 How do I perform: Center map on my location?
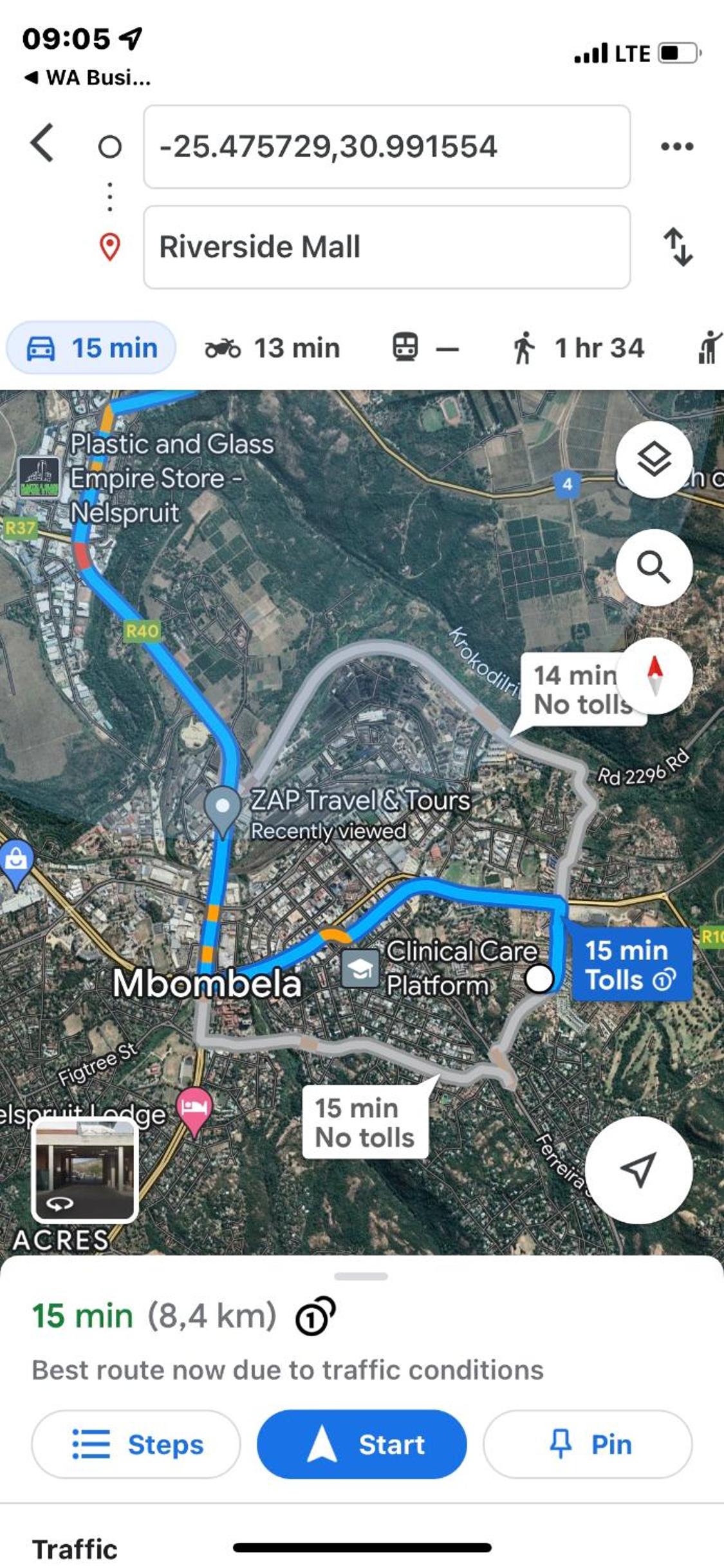[x=638, y=1170]
